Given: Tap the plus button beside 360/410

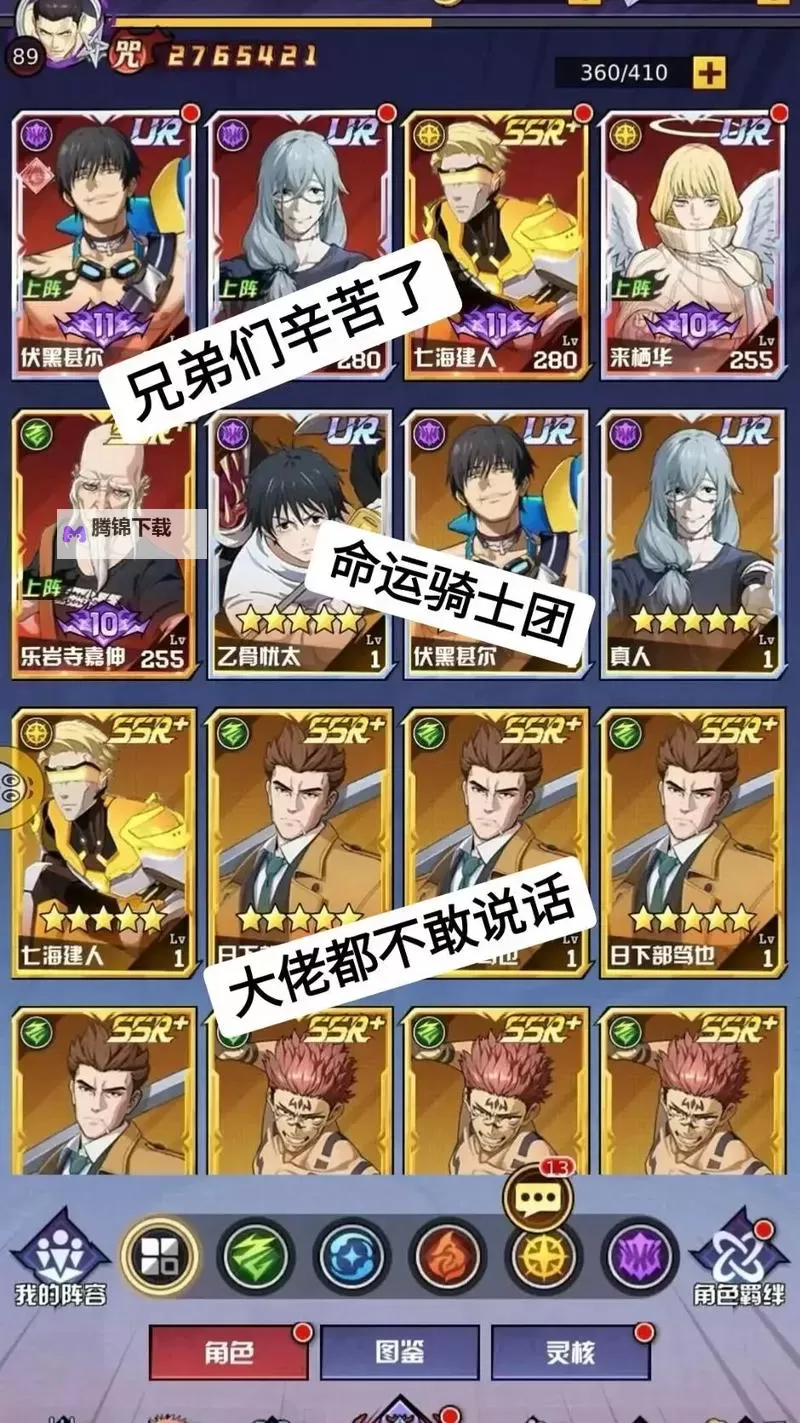Looking at the screenshot, I should click(x=708, y=72).
